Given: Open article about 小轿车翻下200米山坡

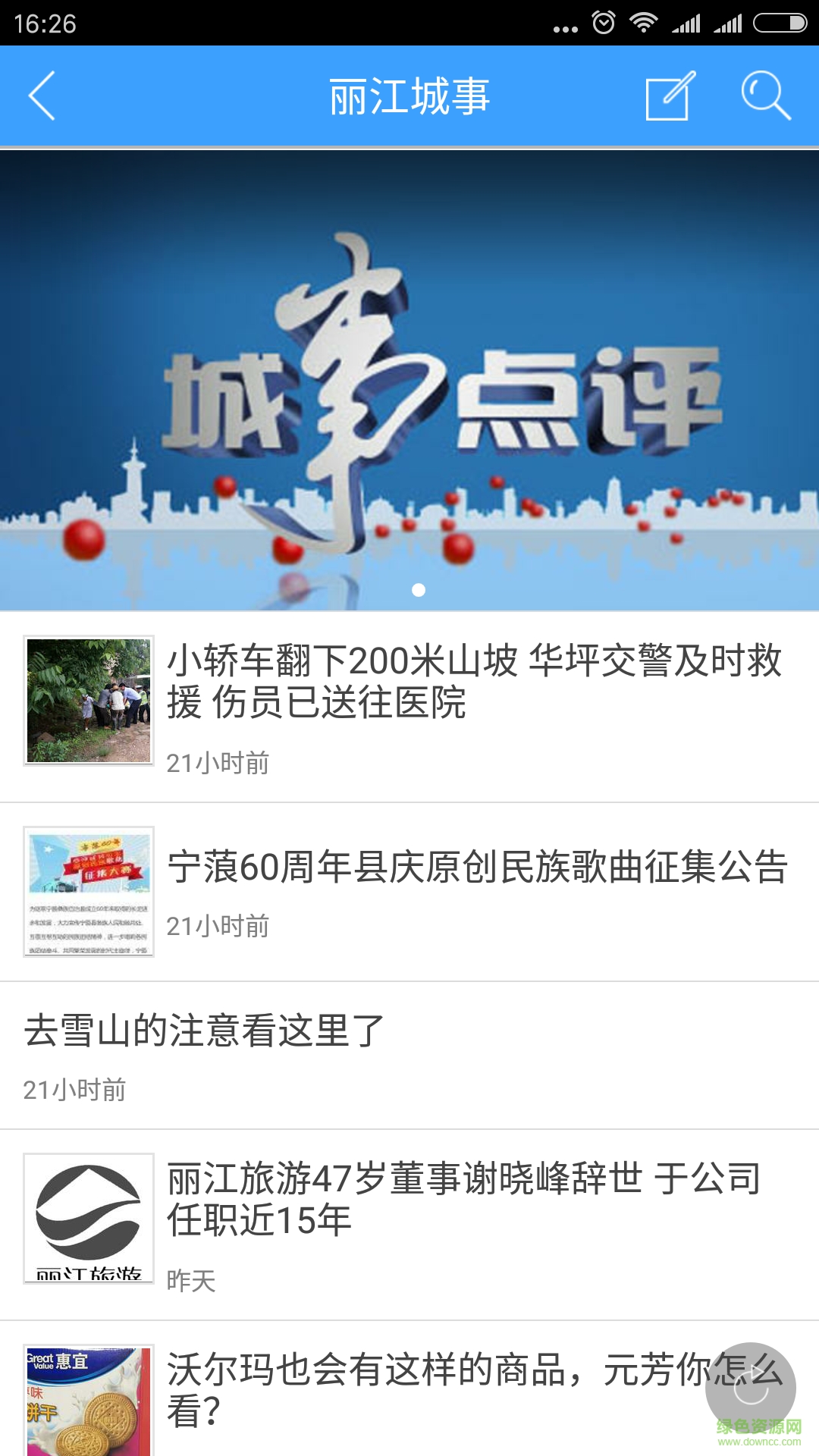Looking at the screenshot, I should pos(474,682).
